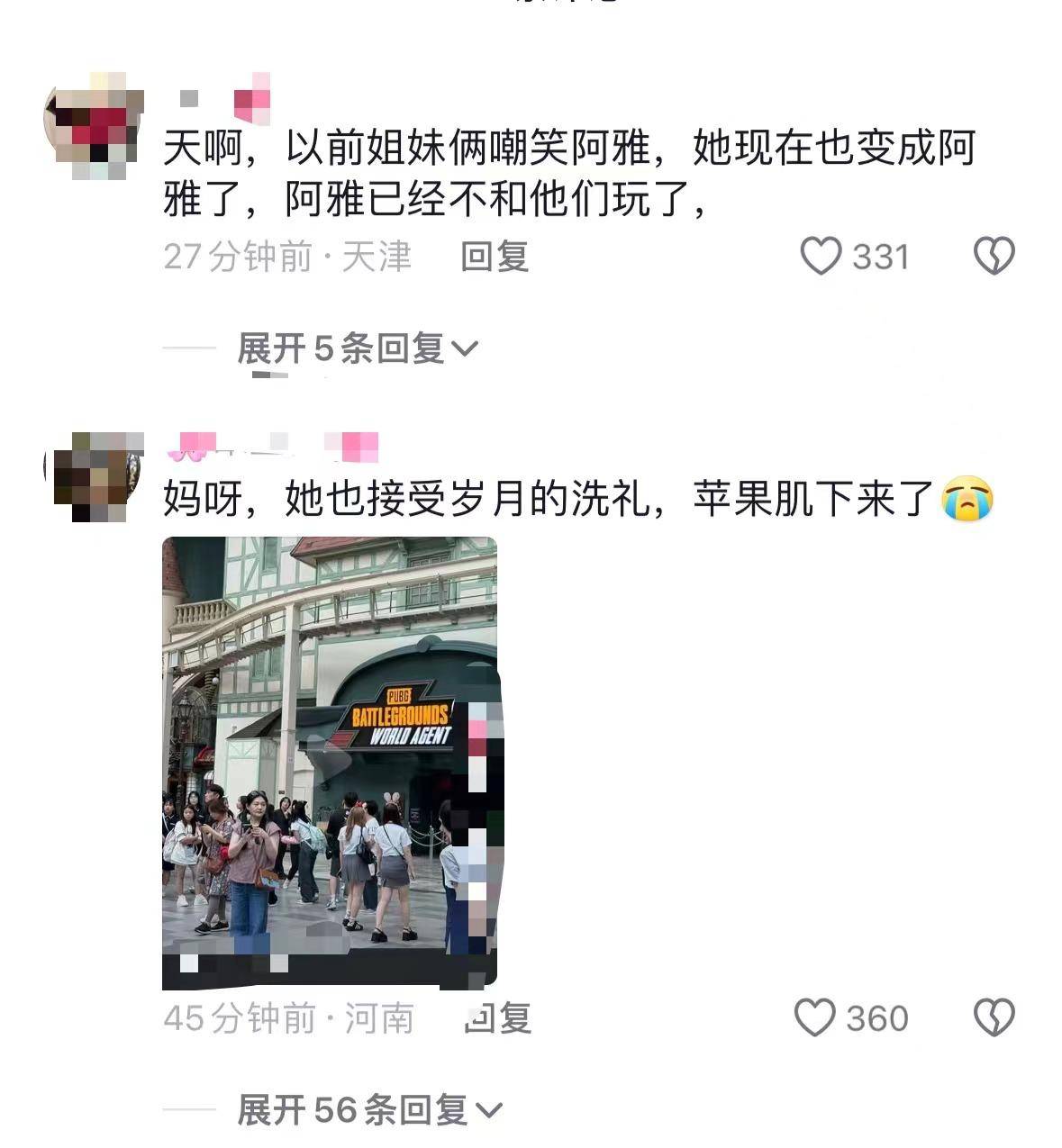Expand the 5 replies
The image size is (1062, 1148).
(357, 348)
